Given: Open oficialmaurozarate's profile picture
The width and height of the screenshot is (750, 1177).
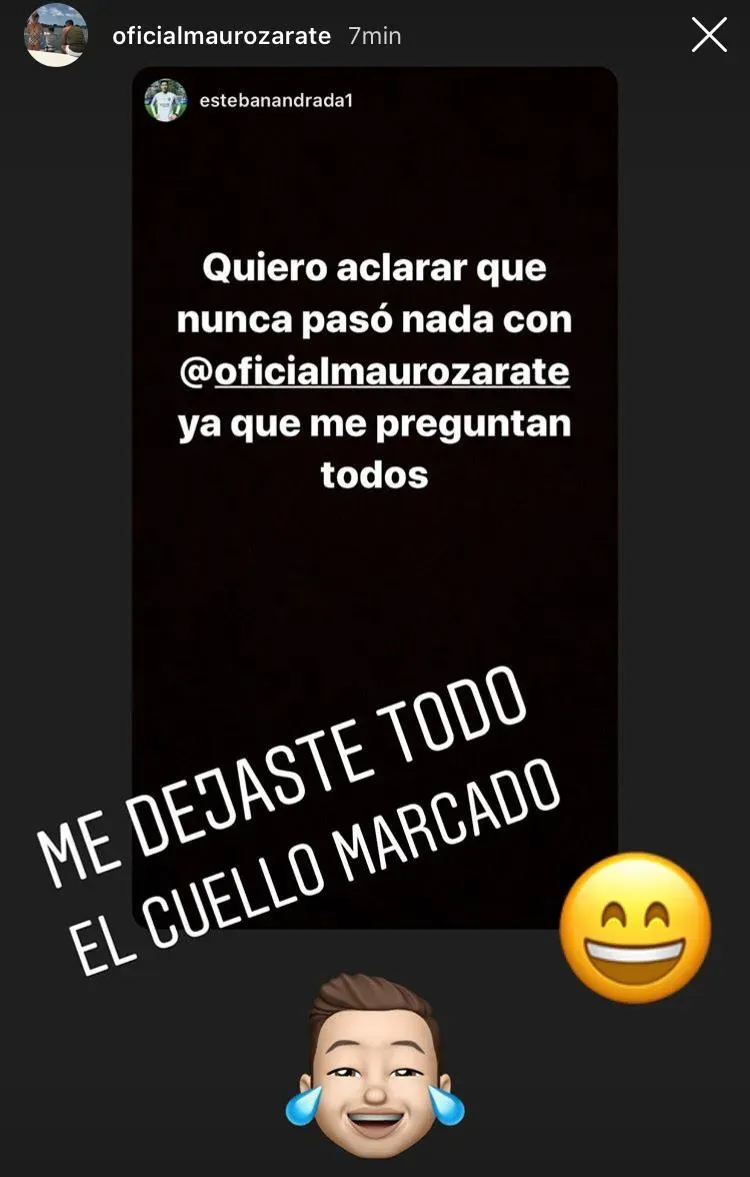Looking at the screenshot, I should (56, 36).
